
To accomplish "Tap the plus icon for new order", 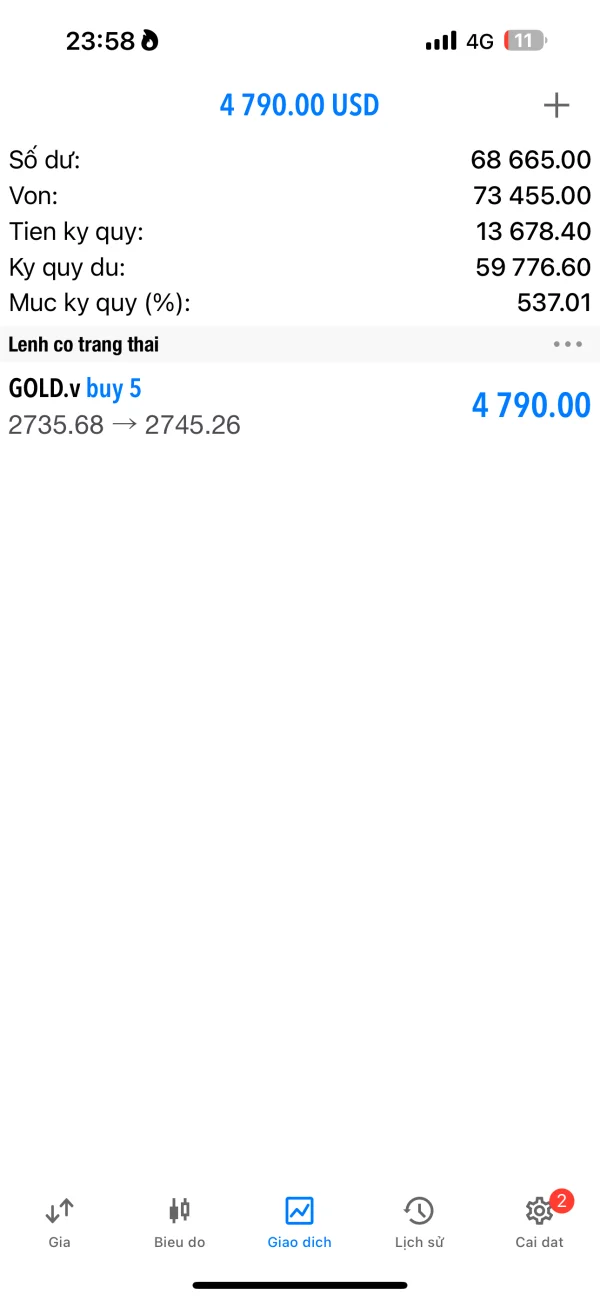I will (556, 105).
